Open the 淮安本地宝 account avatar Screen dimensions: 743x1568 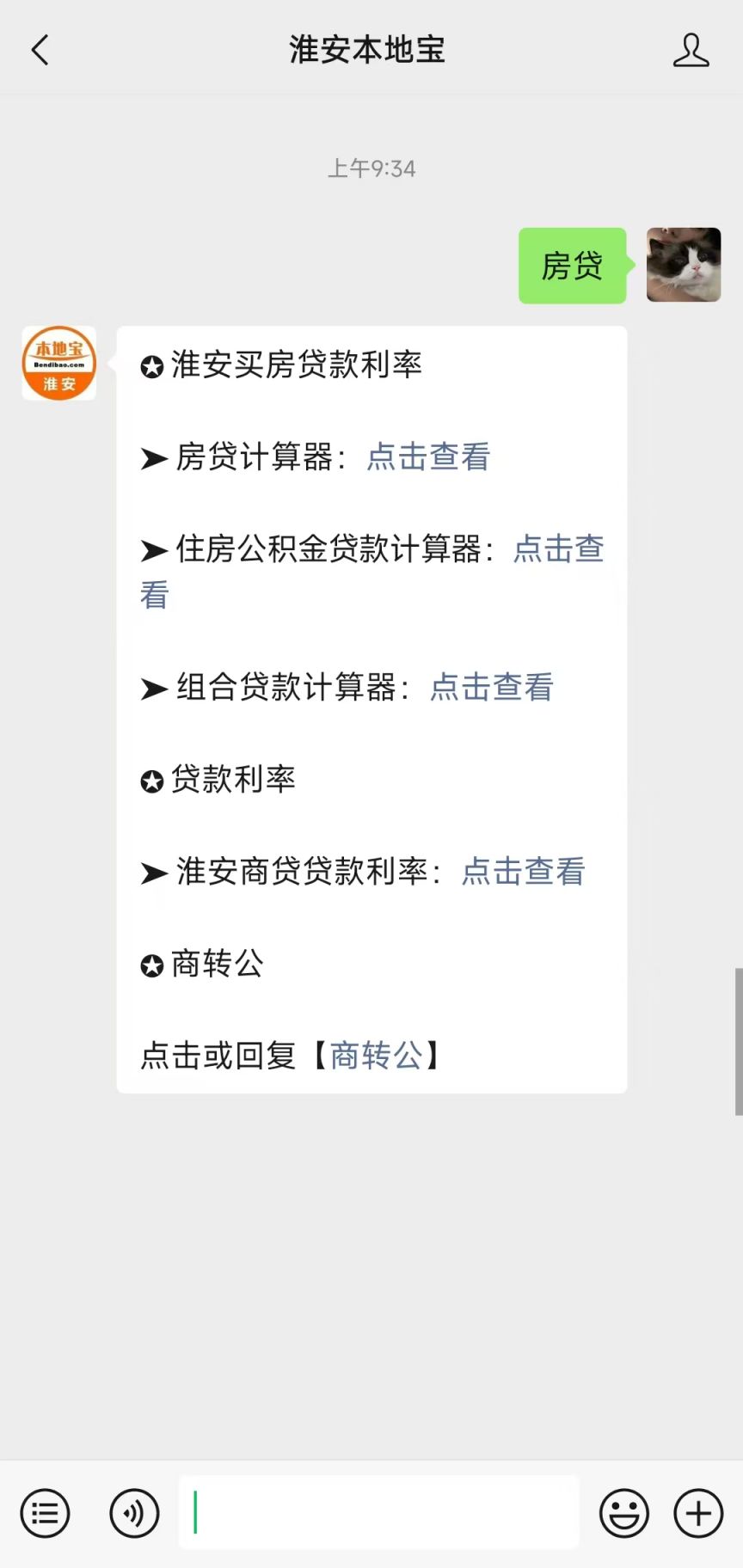[x=58, y=363]
